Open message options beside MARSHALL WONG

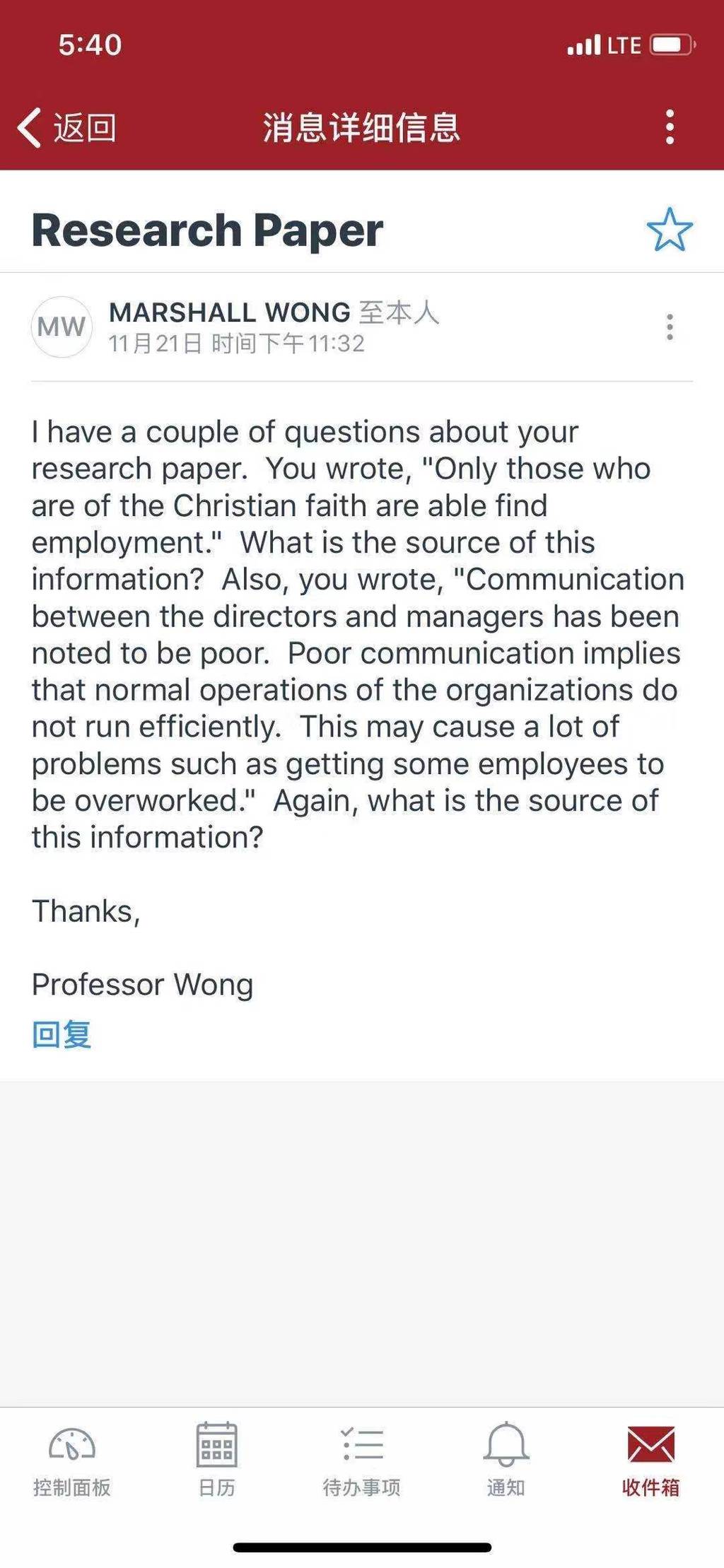670,327
